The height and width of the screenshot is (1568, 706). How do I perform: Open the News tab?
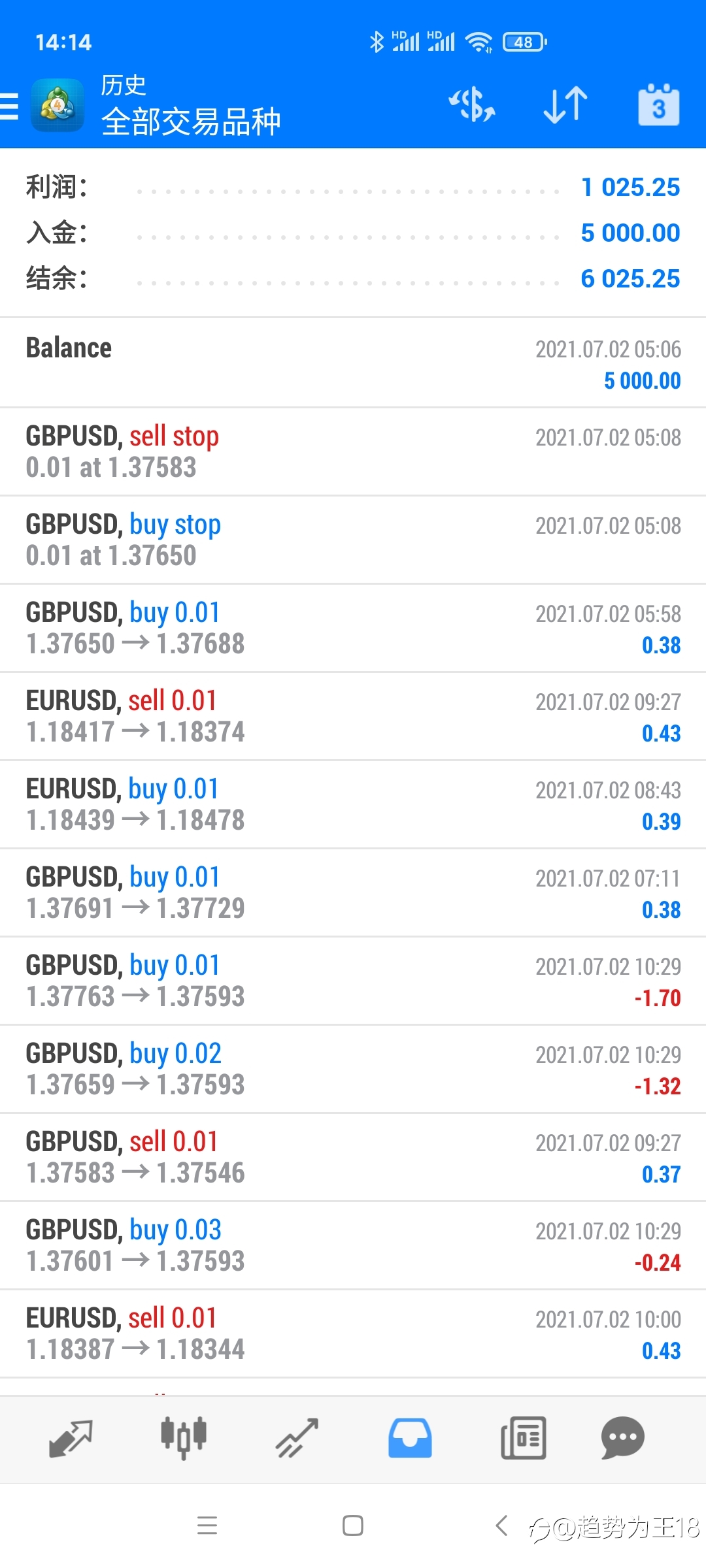pos(523,1439)
